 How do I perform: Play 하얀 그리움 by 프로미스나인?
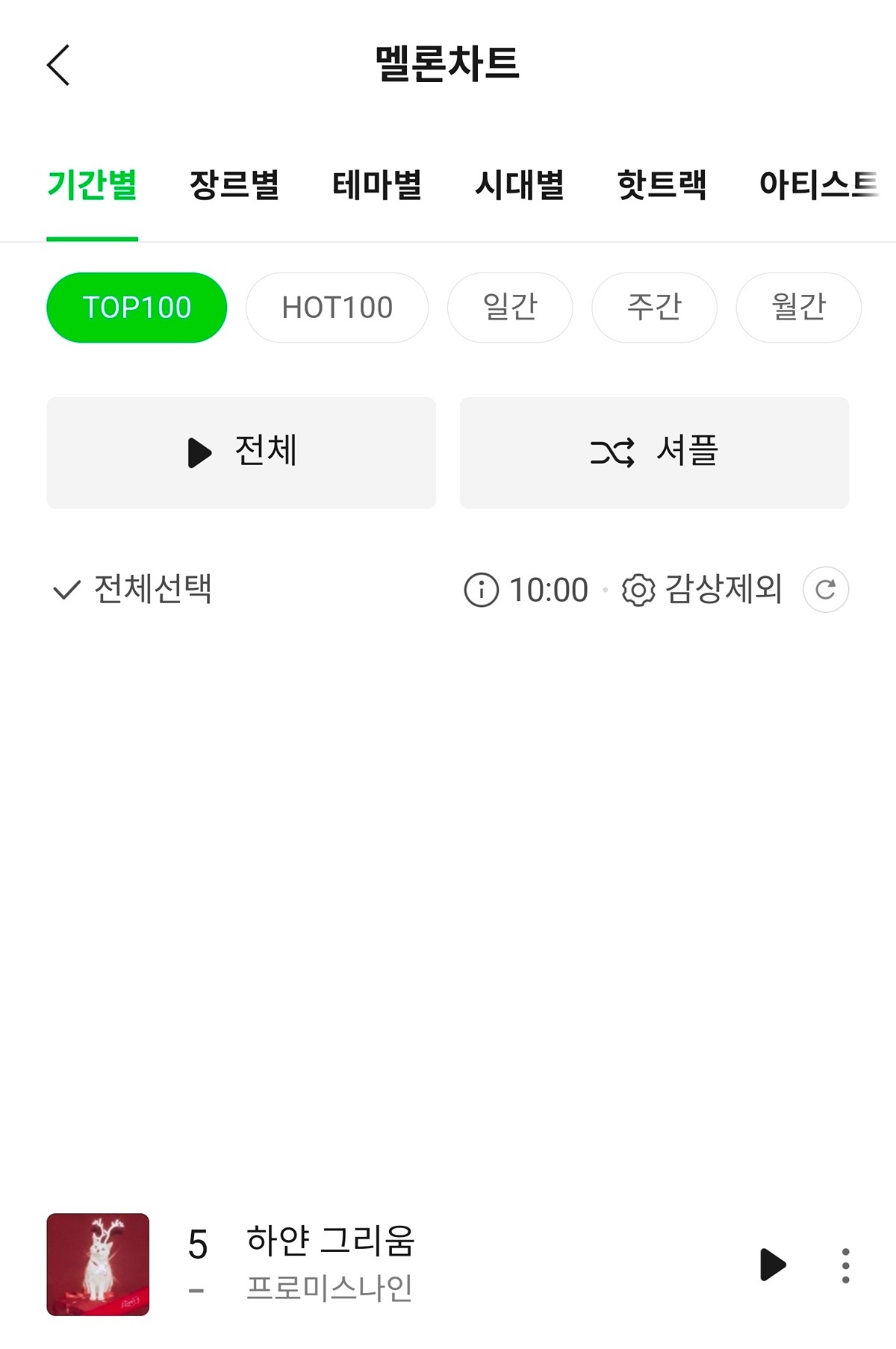click(x=772, y=1265)
